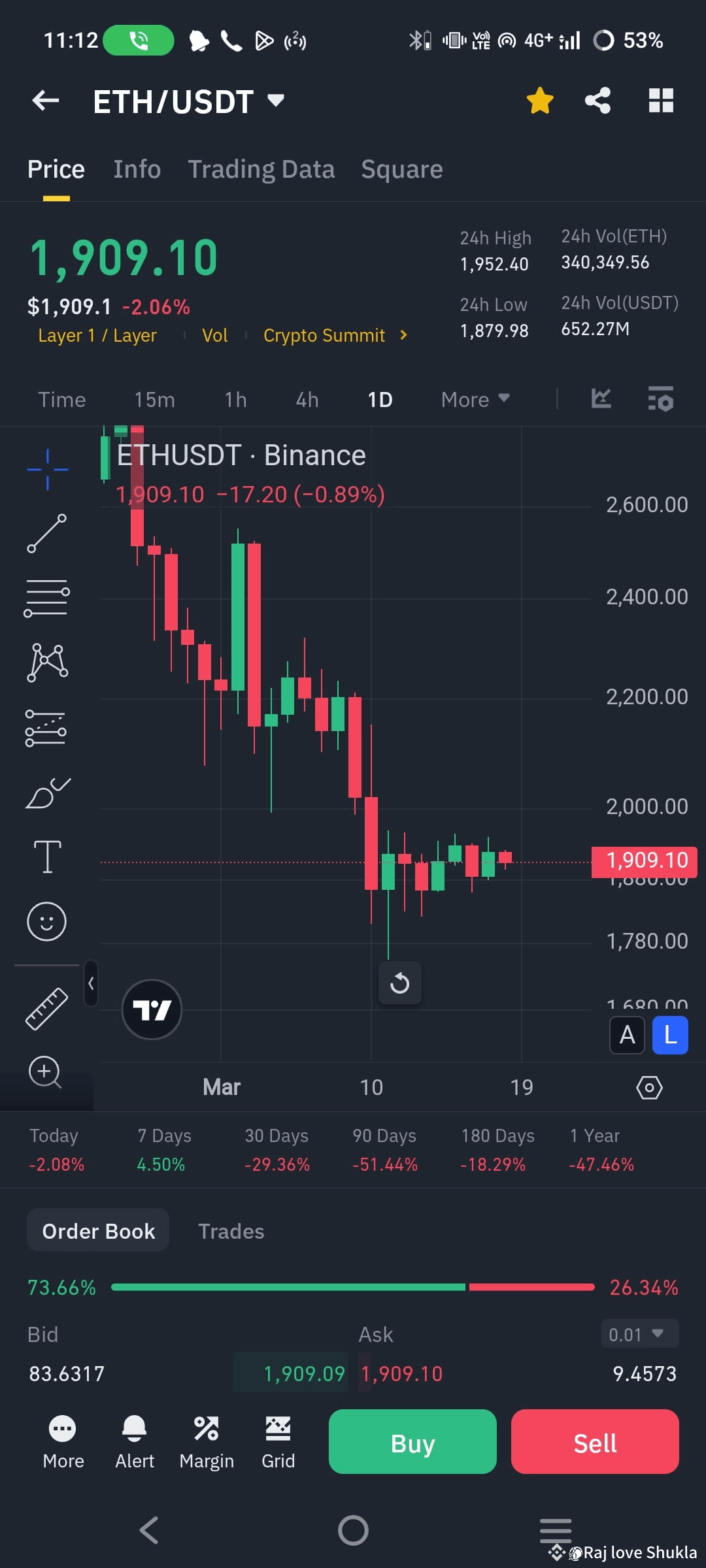Toggle logarithmic scale with L button
Viewport: 706px width, 1568px height.
[669, 1035]
